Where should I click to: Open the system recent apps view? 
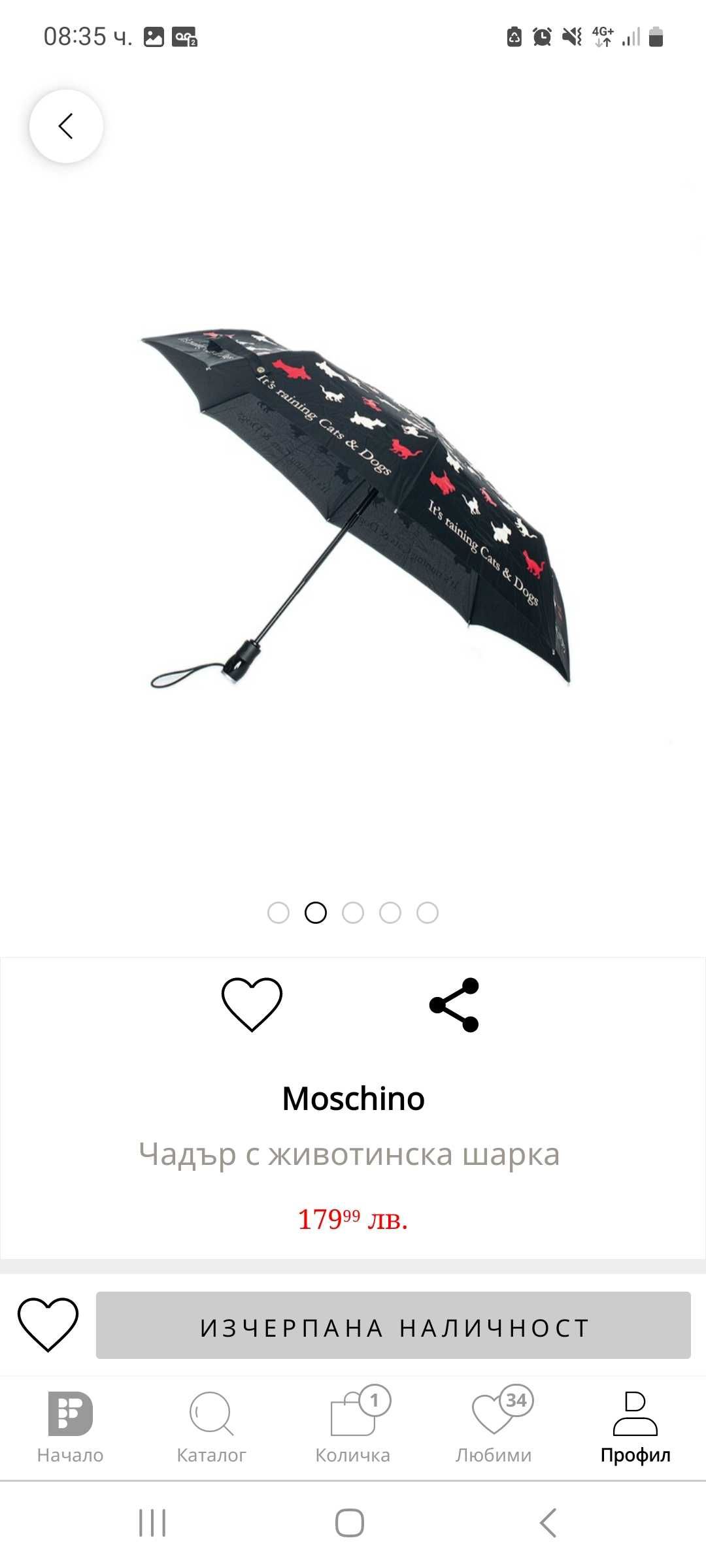click(152, 1523)
